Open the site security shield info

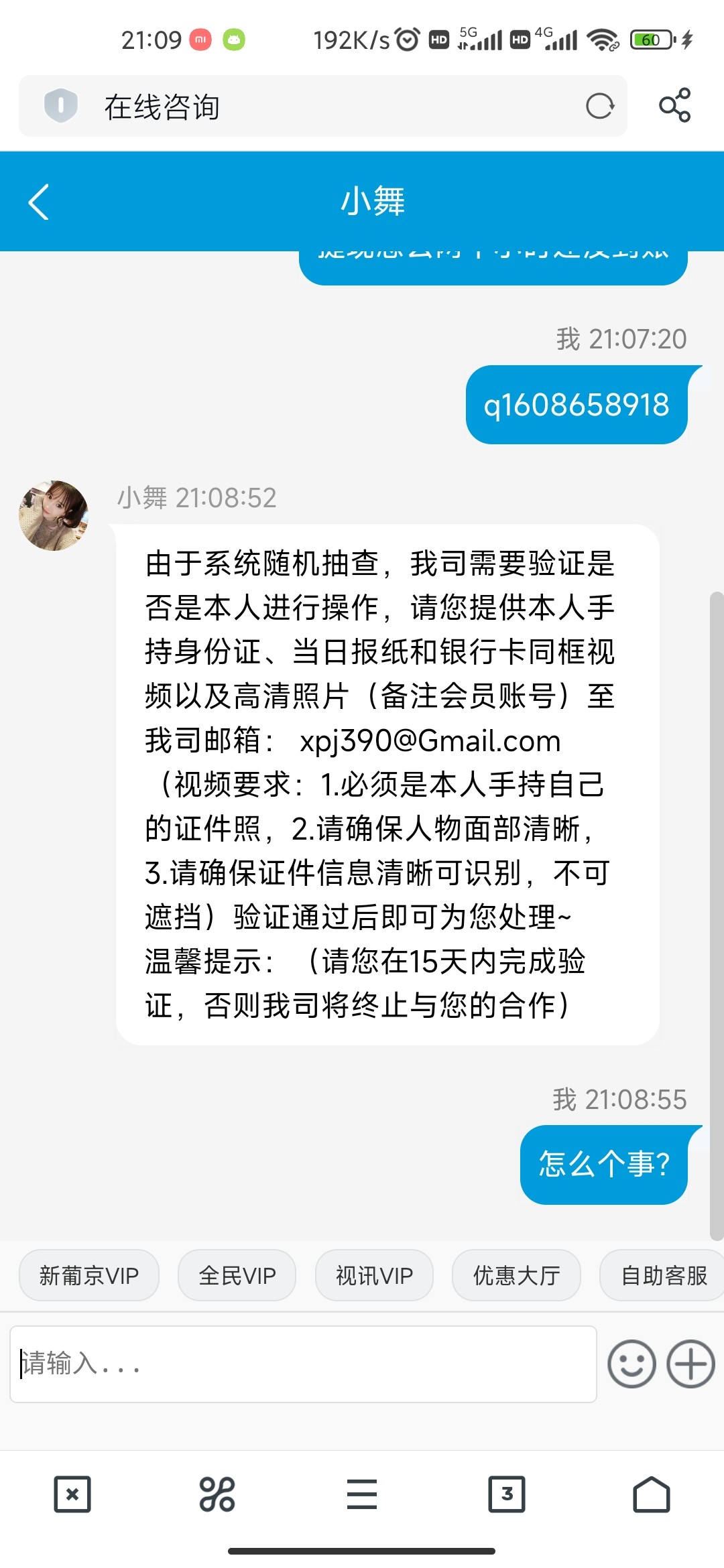60,106
